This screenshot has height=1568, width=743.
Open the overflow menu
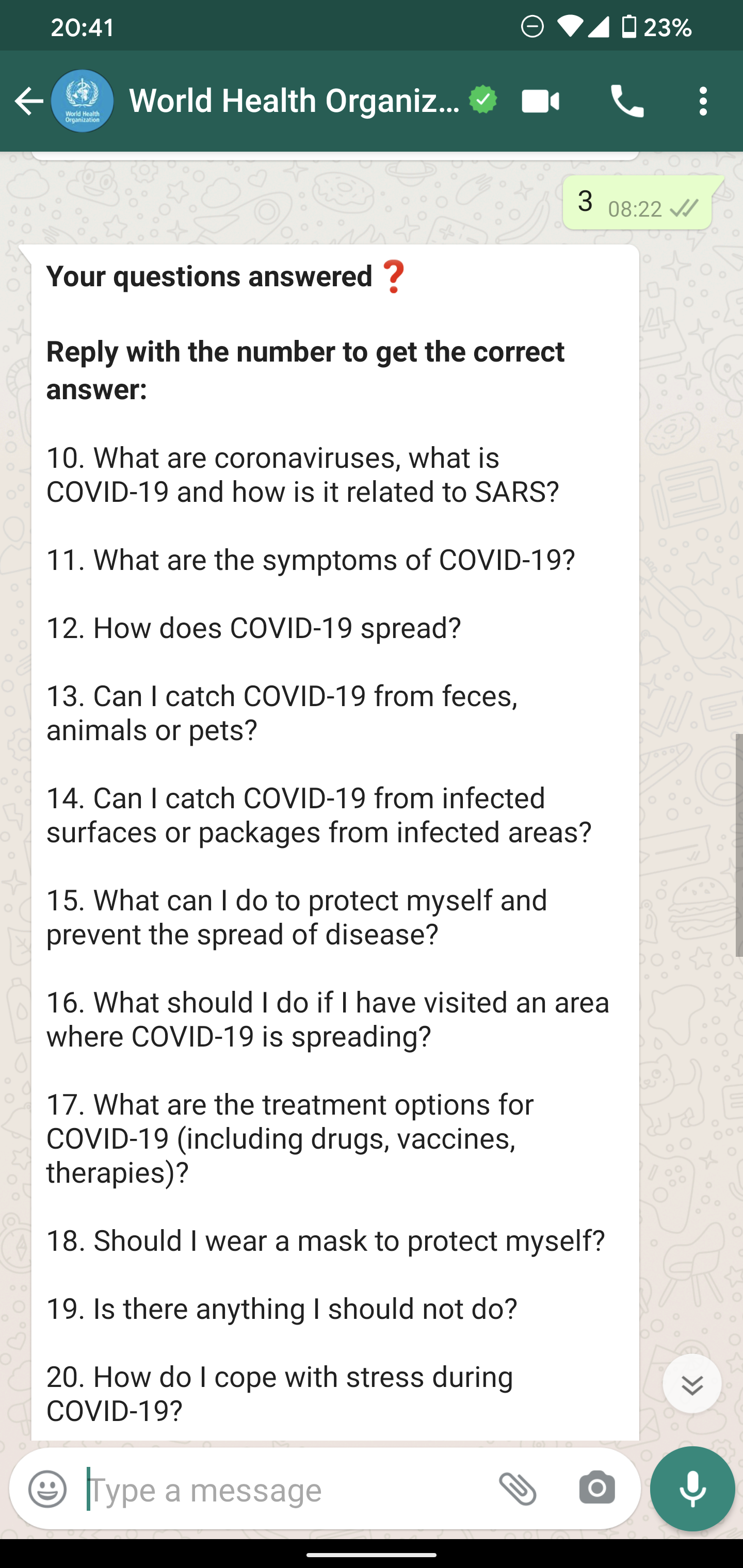click(x=703, y=101)
